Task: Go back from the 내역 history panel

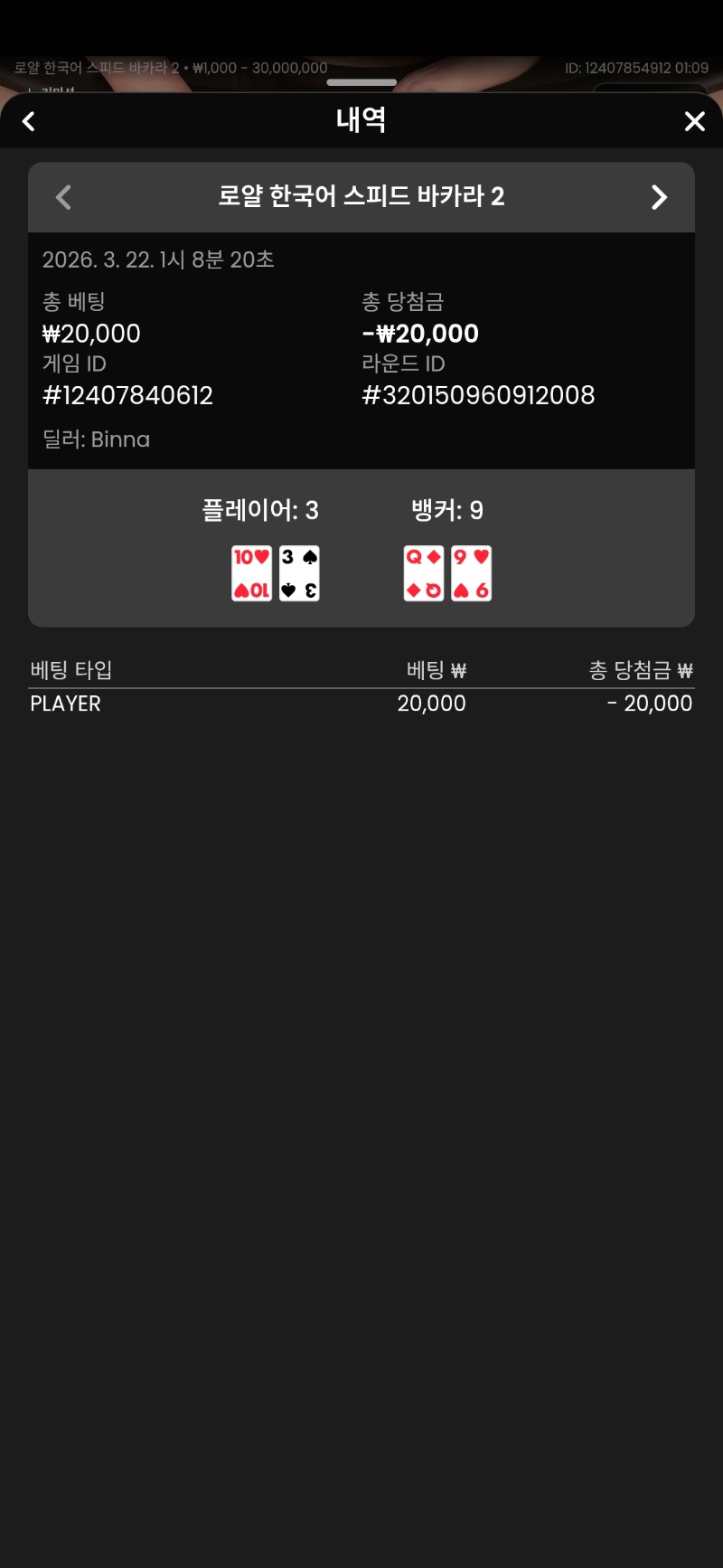Action: pos(29,121)
